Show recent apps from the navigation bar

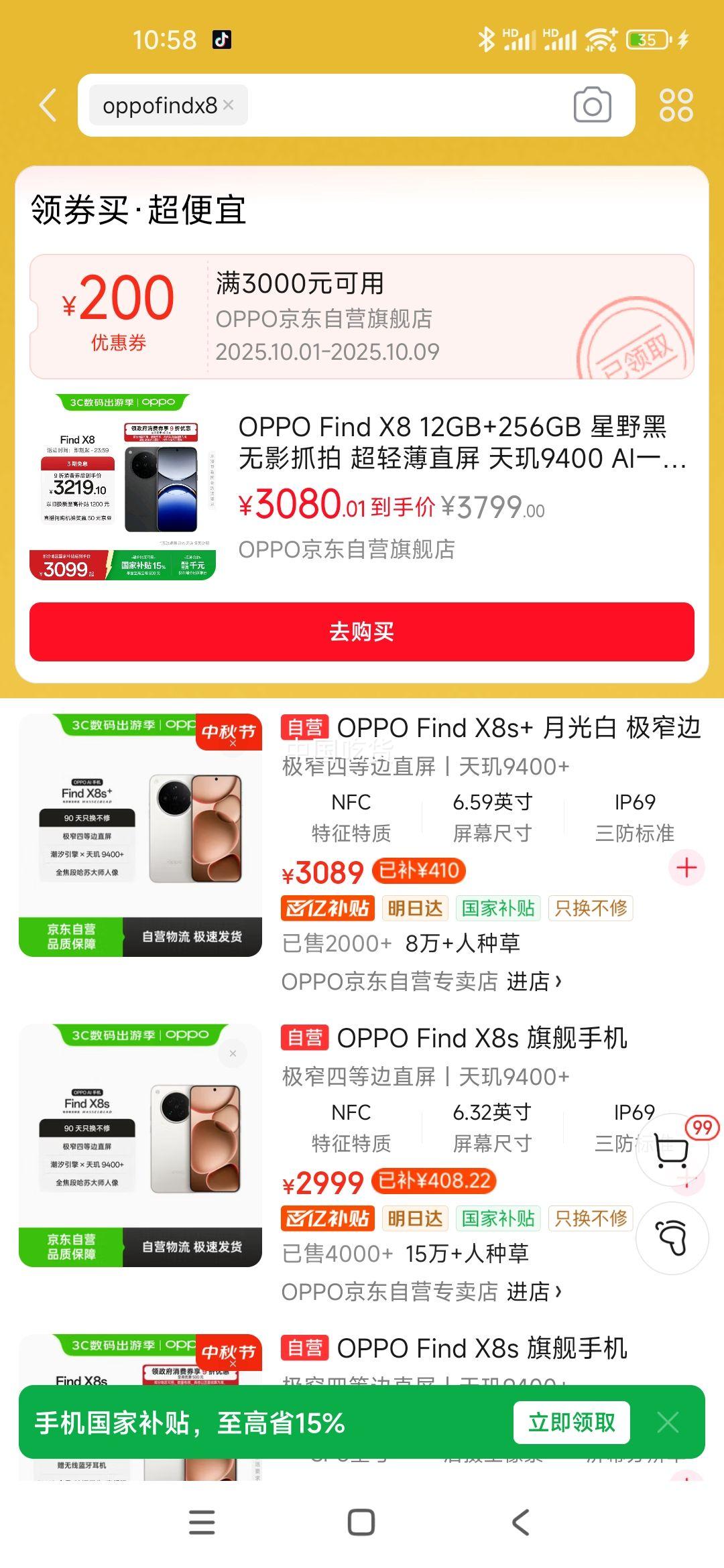[202, 1522]
